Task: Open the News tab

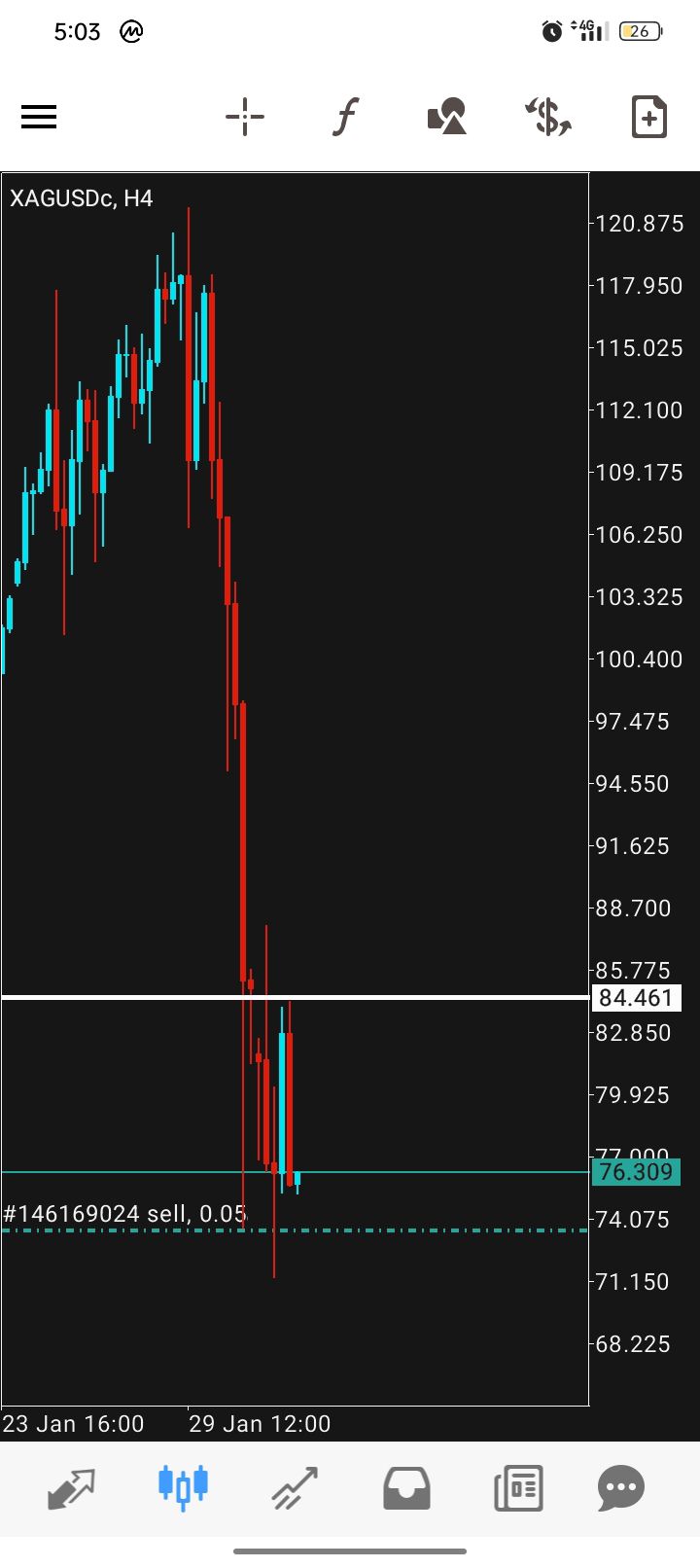Action: 517,1488
